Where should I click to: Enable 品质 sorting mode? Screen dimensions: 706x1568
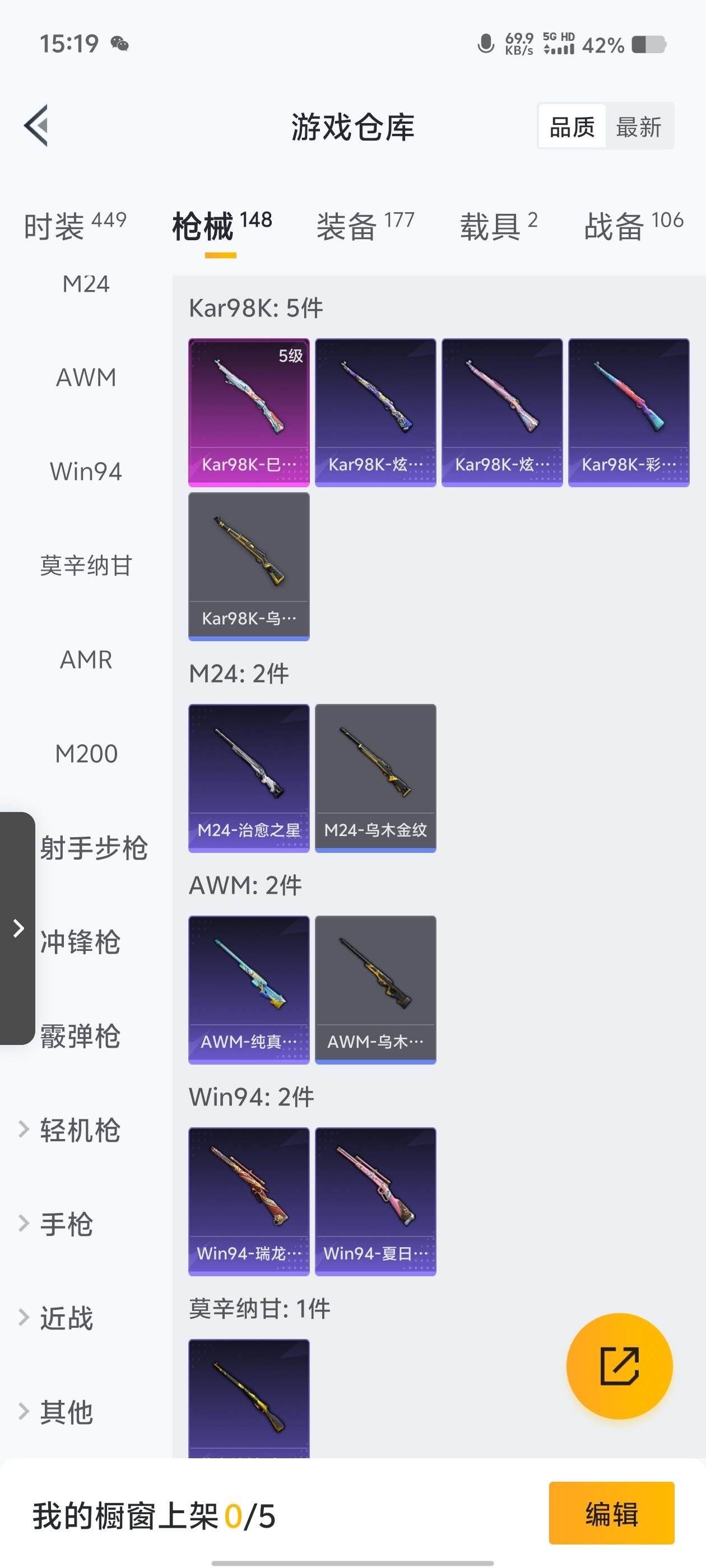coord(572,126)
